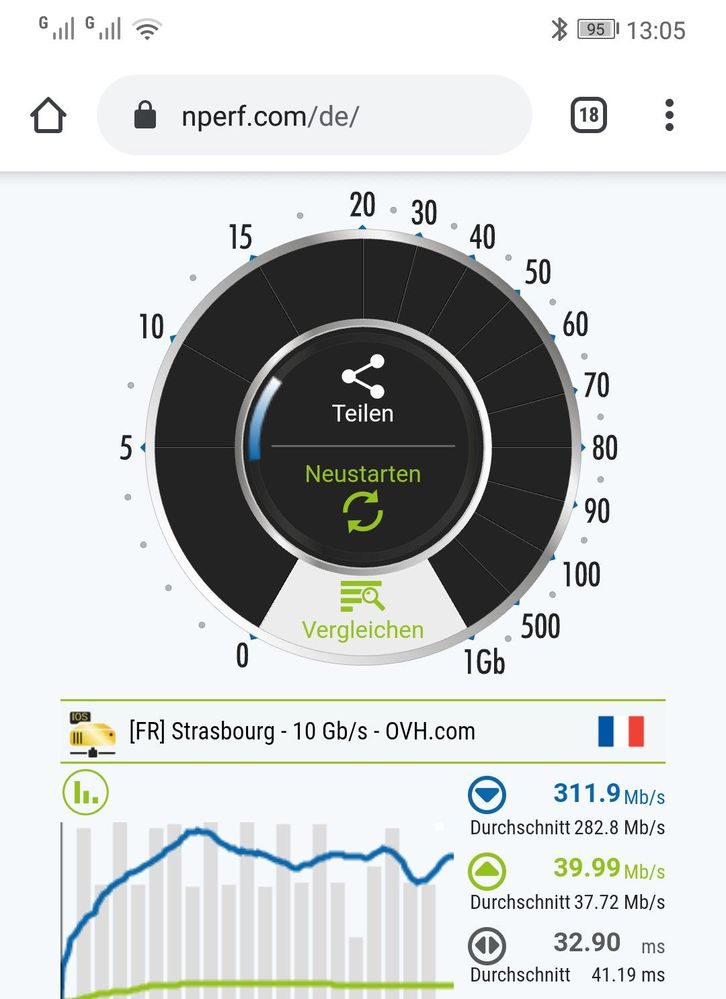Share the speed test result via Teilen
Viewport: 726px width, 999px height.
(x=362, y=390)
